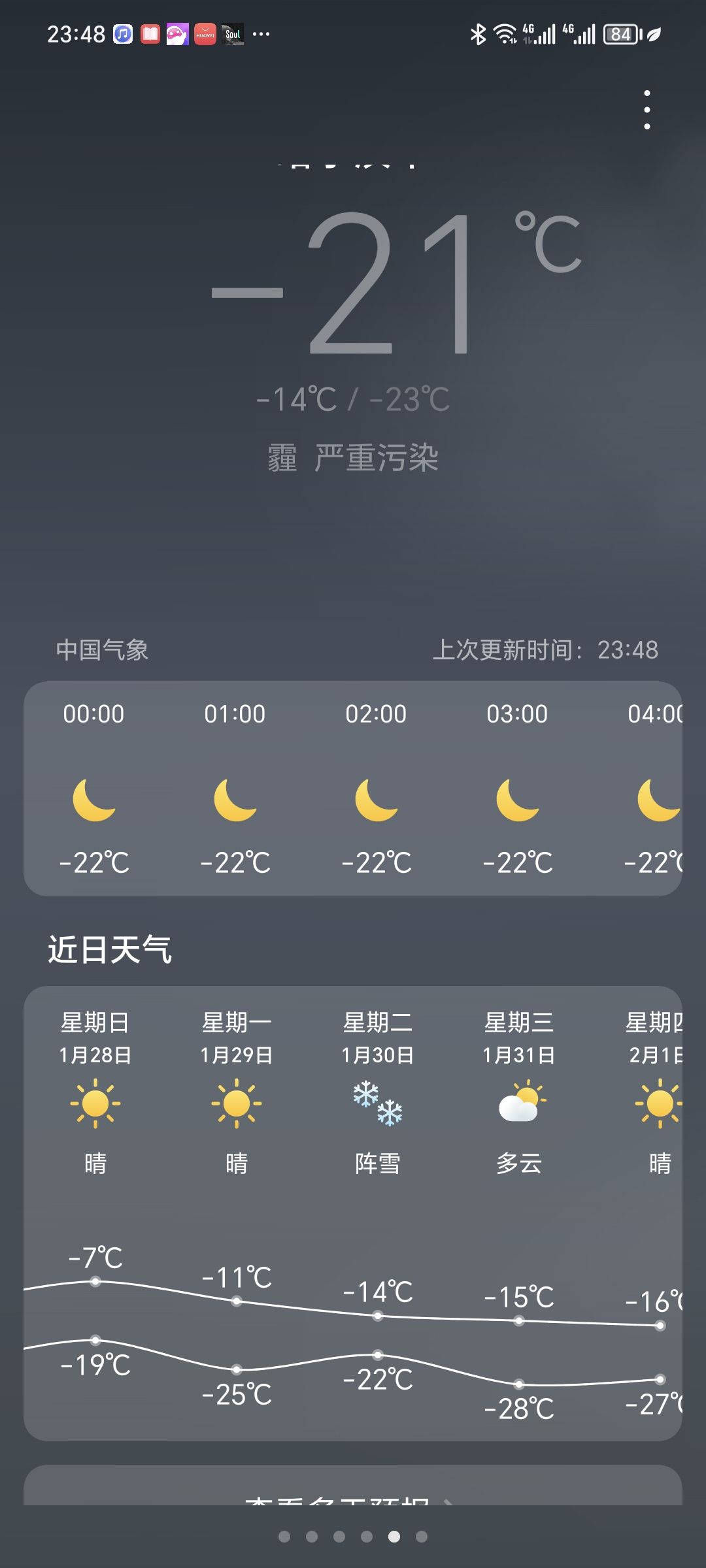This screenshot has width=706, height=1568.
Task: Tap the 严重污染 air quality label
Action: [x=376, y=457]
